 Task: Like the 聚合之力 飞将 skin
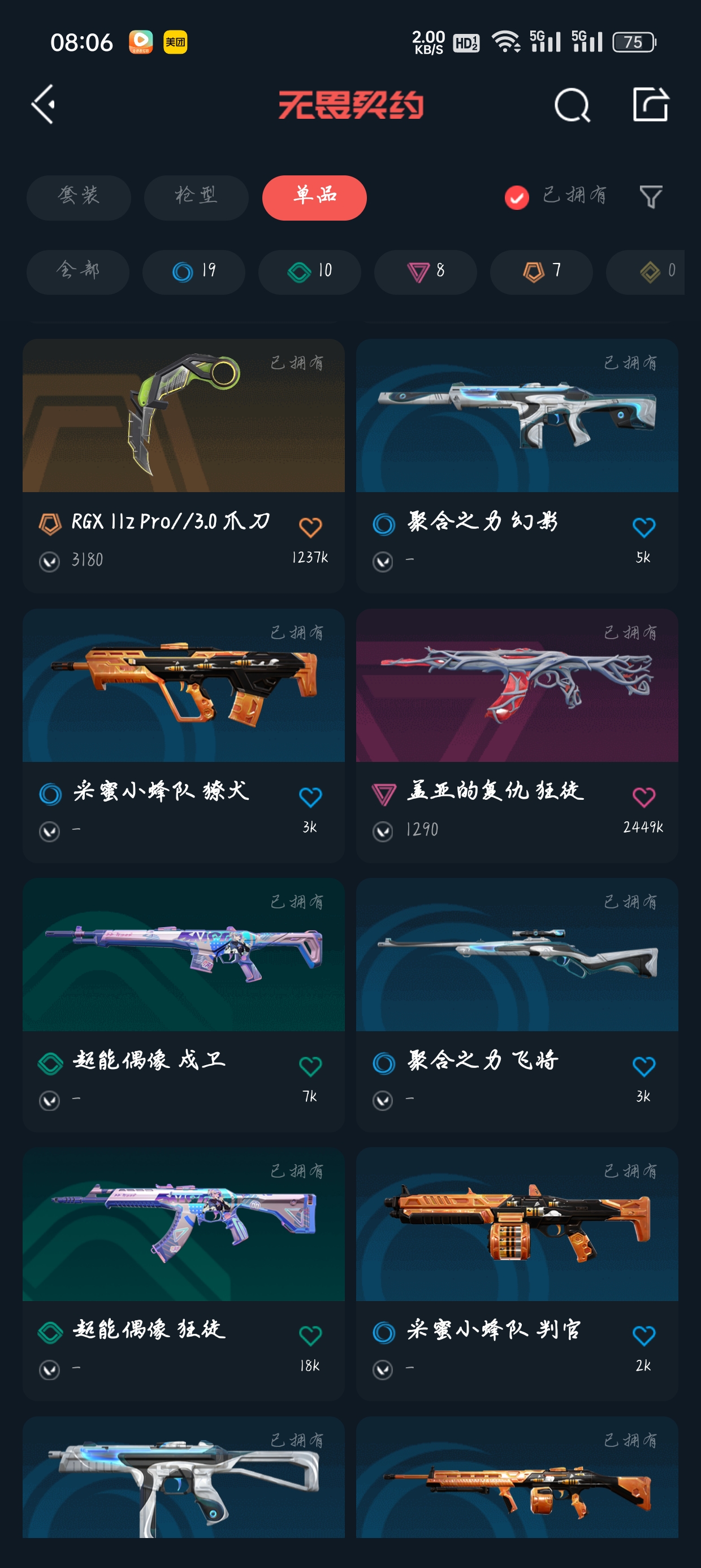coord(643,1066)
